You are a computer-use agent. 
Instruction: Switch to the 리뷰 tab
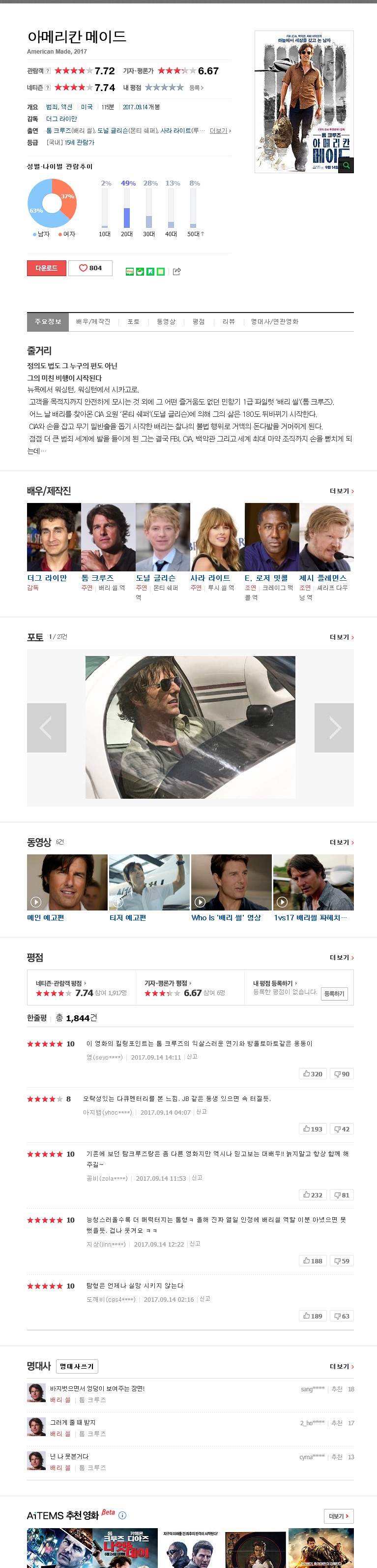coord(229,321)
